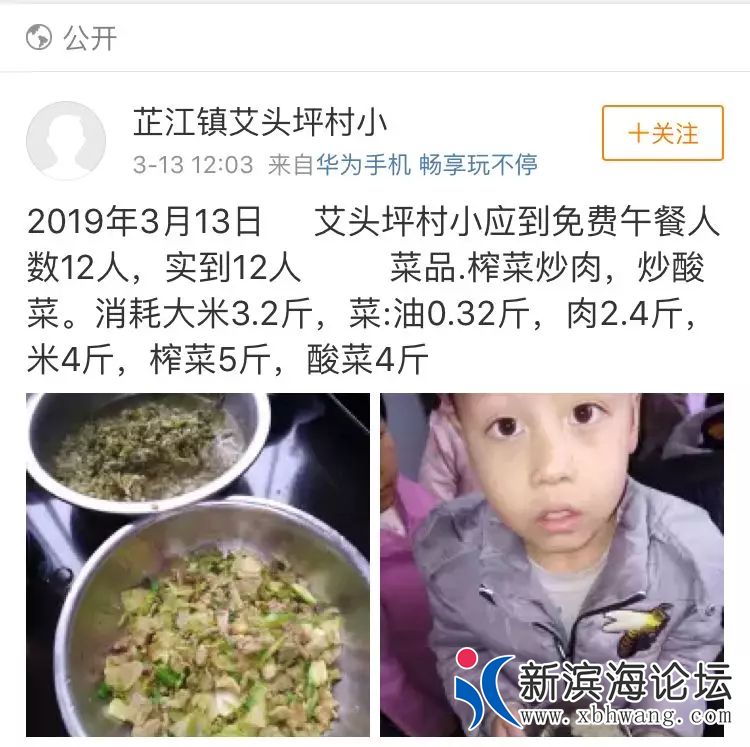Follow 芷江镇艾头坪村小 with the 关注 button

tap(662, 133)
